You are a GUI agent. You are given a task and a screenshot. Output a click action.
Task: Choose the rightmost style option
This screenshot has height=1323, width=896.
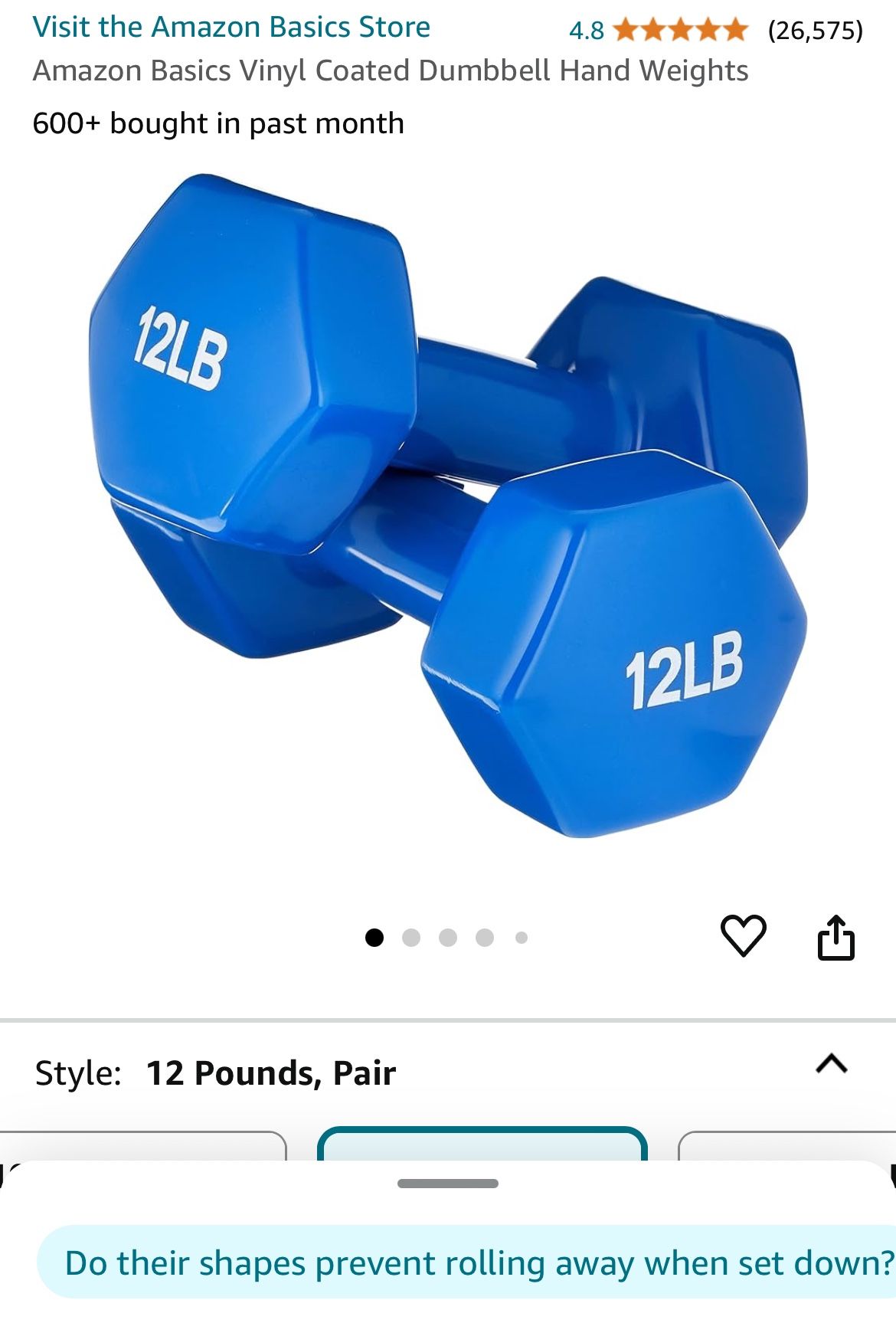789,1141
